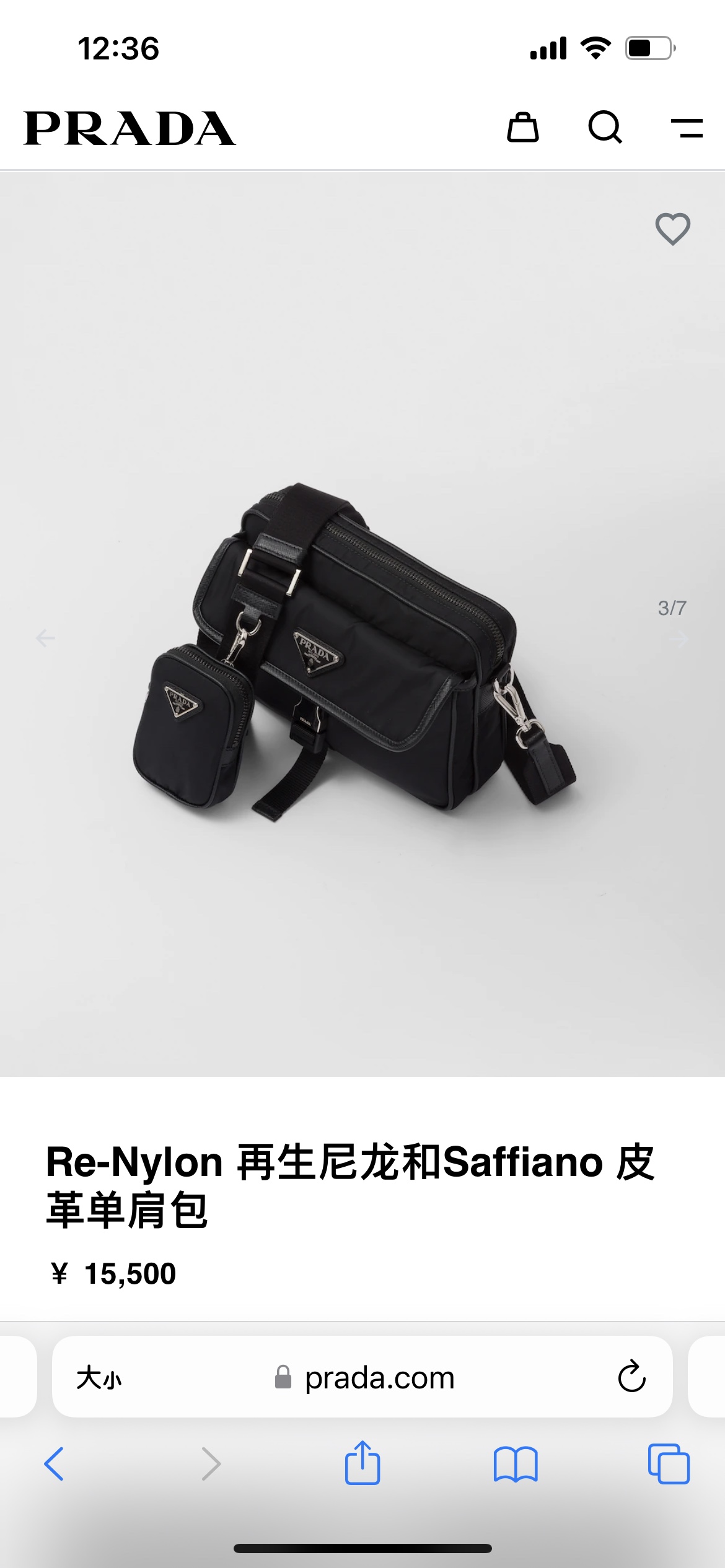Image resolution: width=725 pixels, height=1568 pixels.
Task: Show previous product image
Action: 45,638
